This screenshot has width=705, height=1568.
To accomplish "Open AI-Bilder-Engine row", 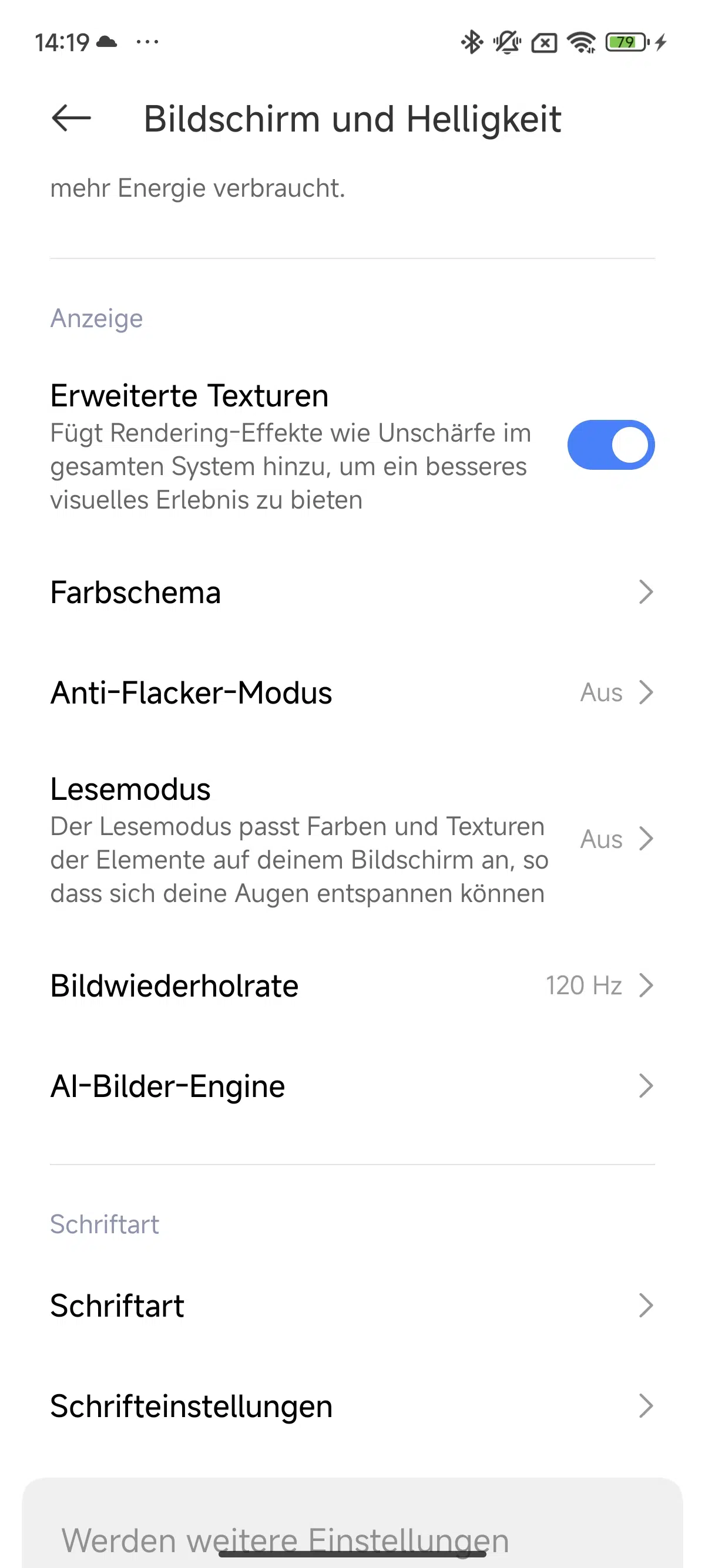I will pos(352,1086).
